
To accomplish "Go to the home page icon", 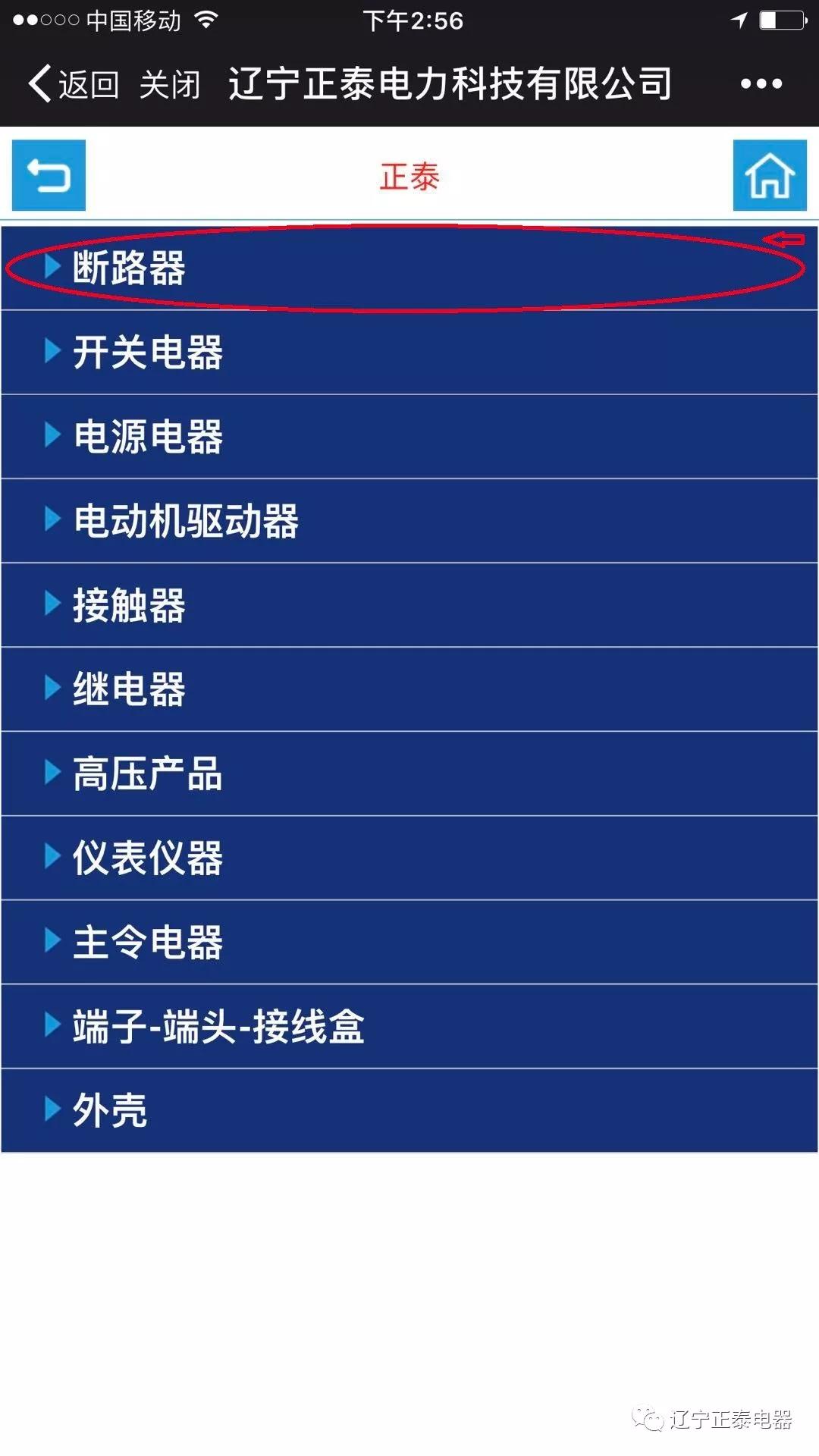I will (x=769, y=175).
